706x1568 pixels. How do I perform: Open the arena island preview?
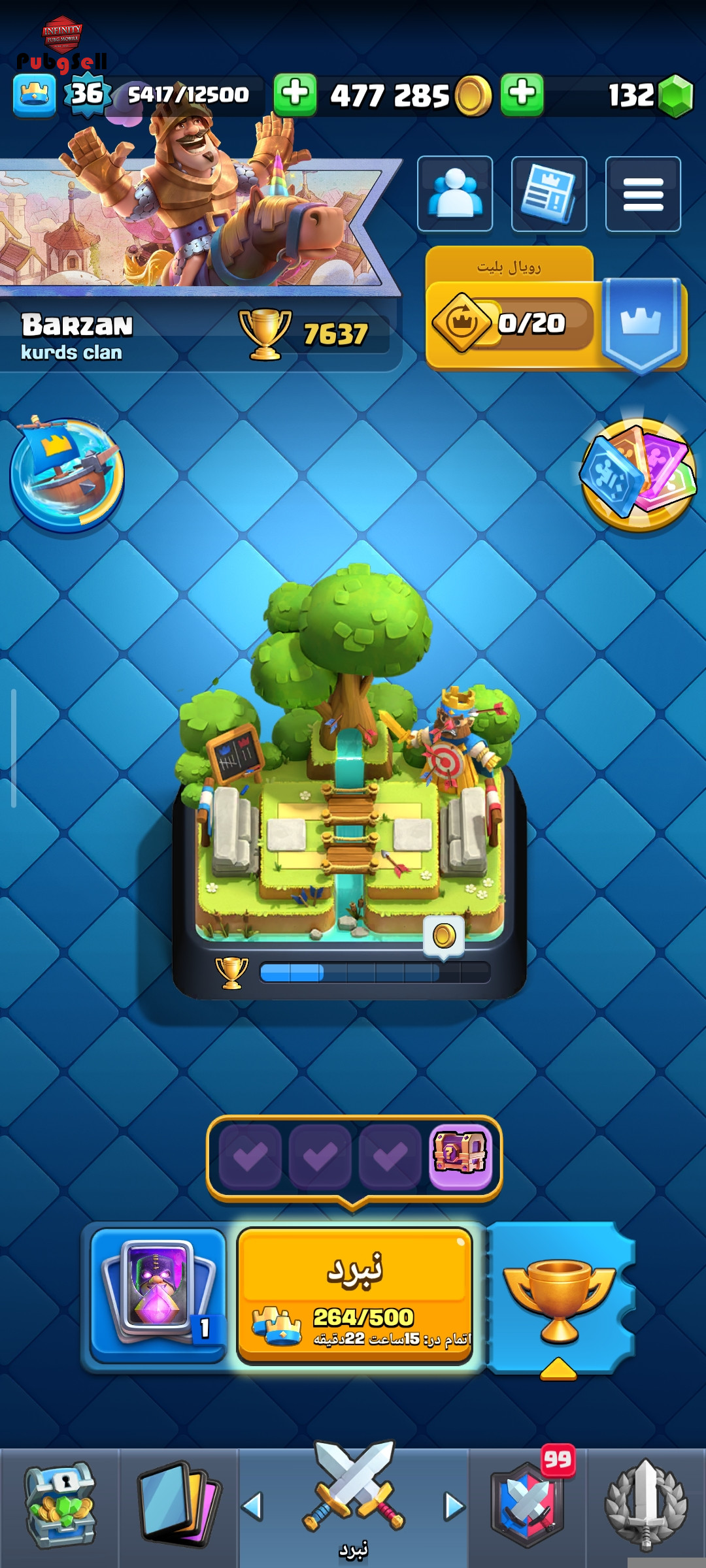[x=350, y=784]
